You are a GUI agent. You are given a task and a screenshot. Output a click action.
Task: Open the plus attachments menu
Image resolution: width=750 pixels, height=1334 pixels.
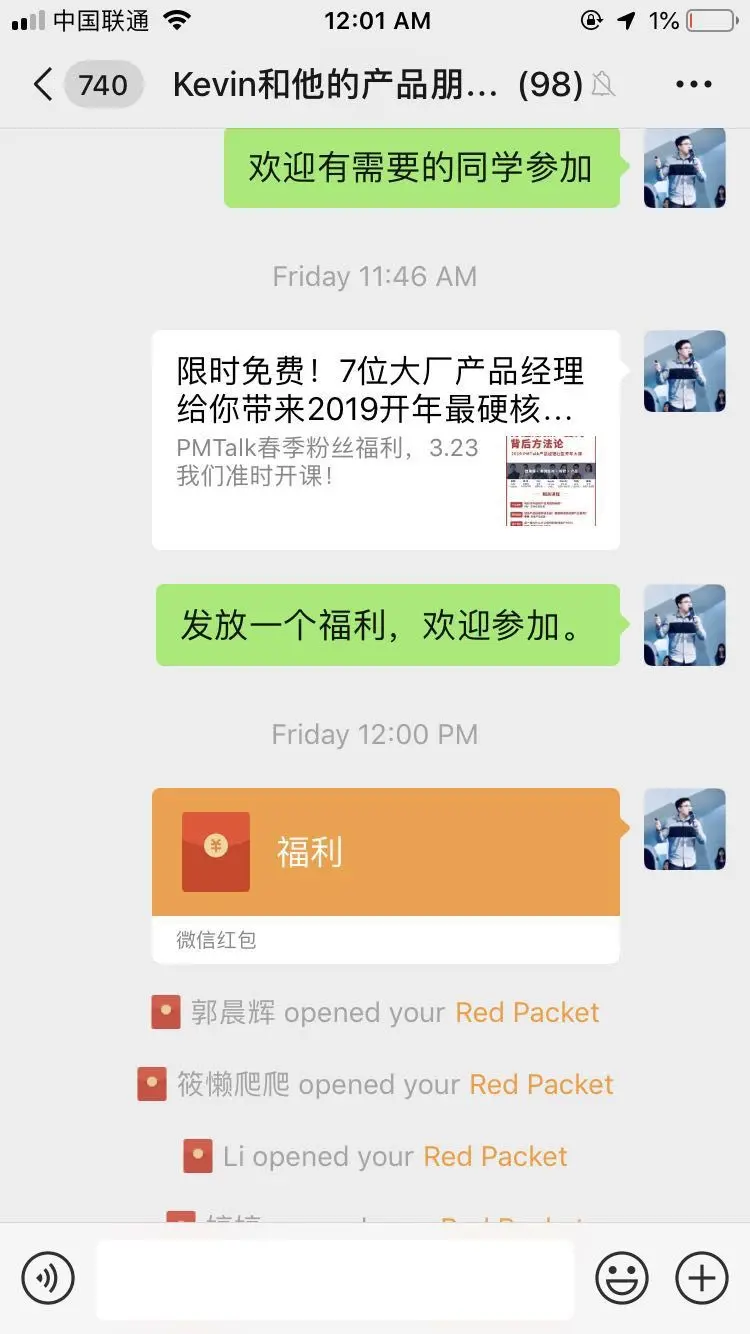click(702, 1277)
